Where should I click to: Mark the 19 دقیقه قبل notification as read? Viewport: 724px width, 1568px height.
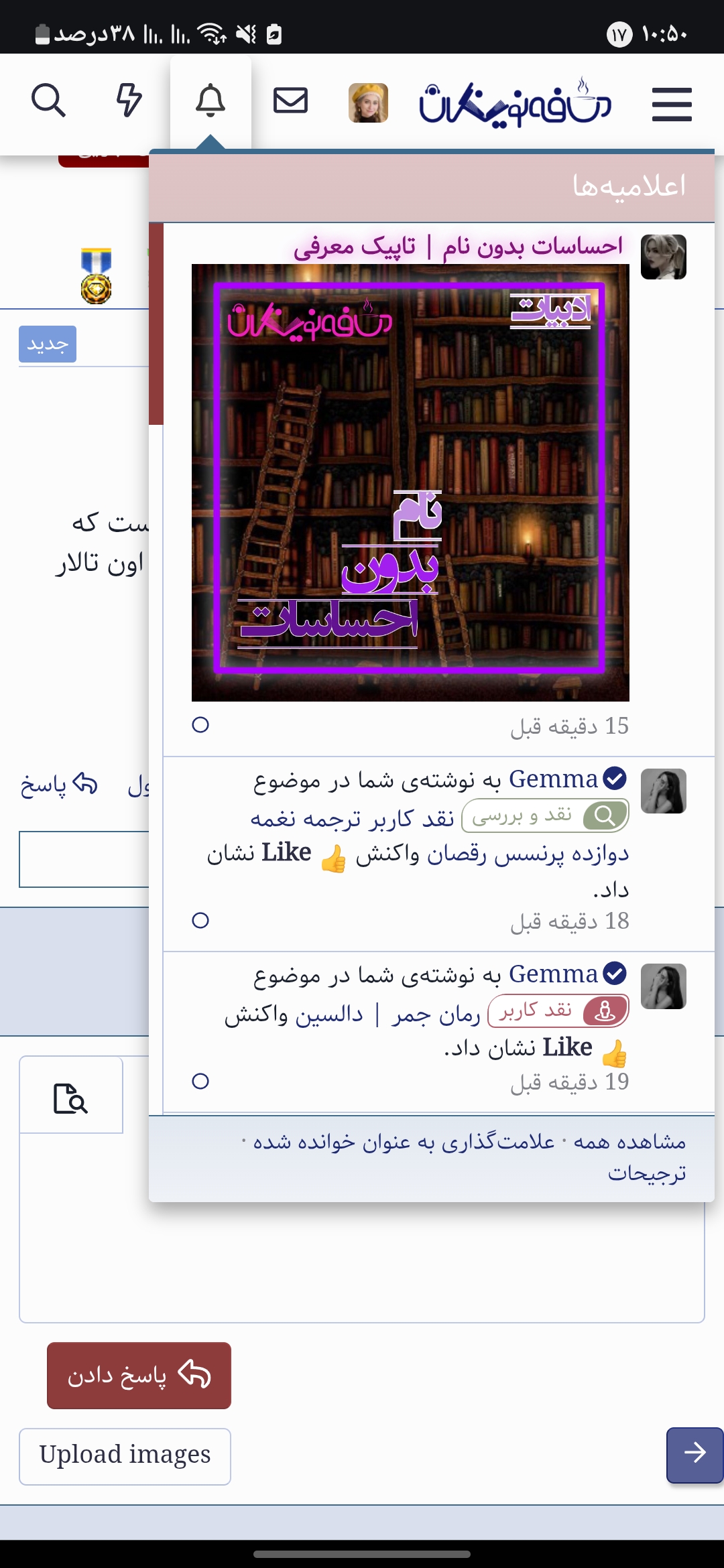(x=200, y=1081)
